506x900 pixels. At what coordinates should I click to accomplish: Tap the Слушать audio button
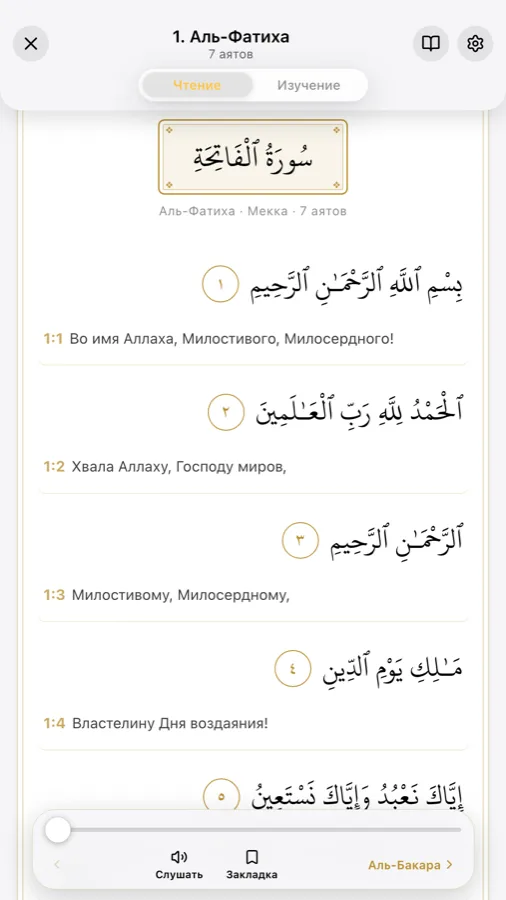pyautogui.click(x=179, y=865)
